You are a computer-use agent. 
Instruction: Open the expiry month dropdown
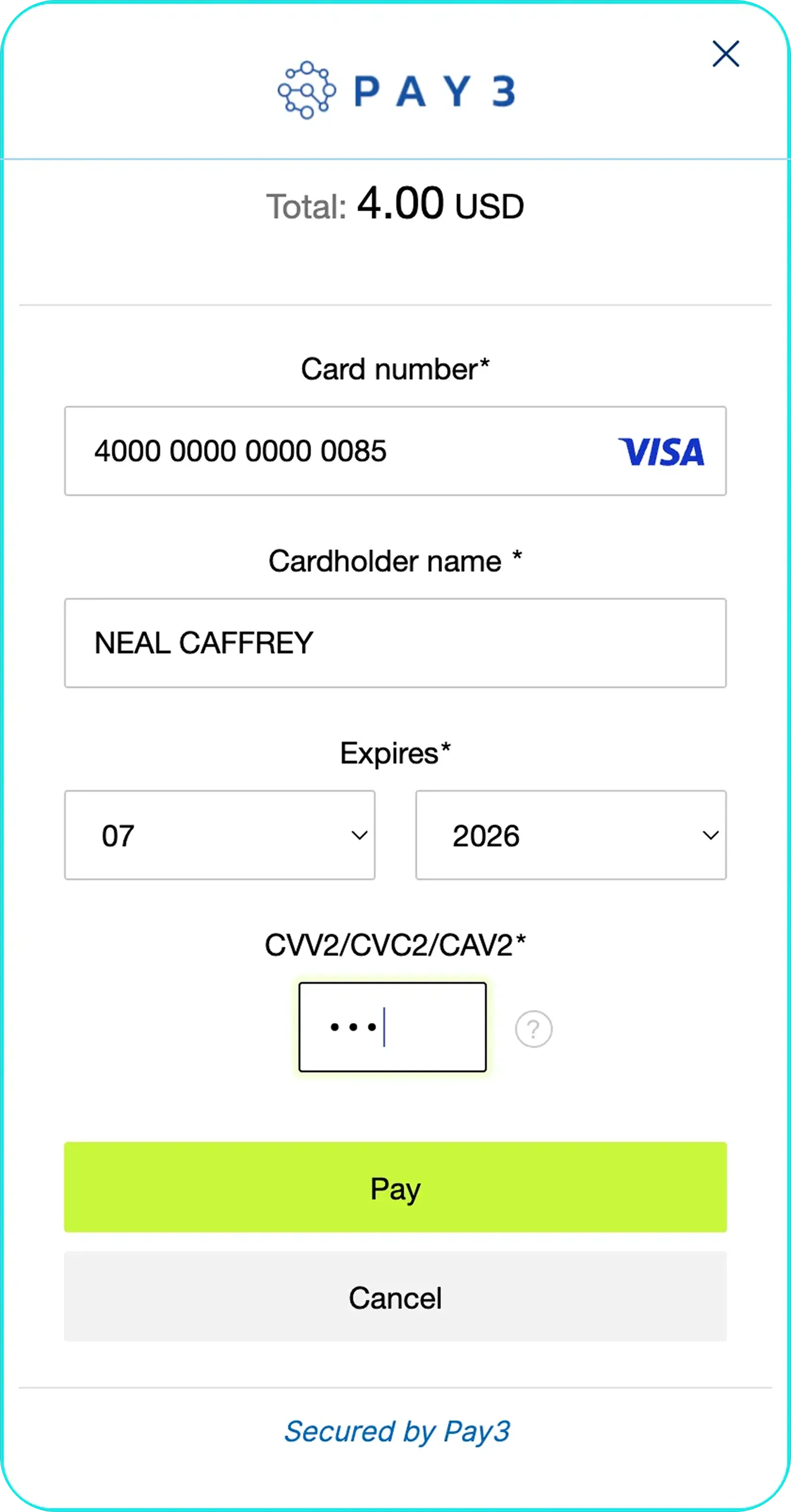pyautogui.click(x=219, y=835)
